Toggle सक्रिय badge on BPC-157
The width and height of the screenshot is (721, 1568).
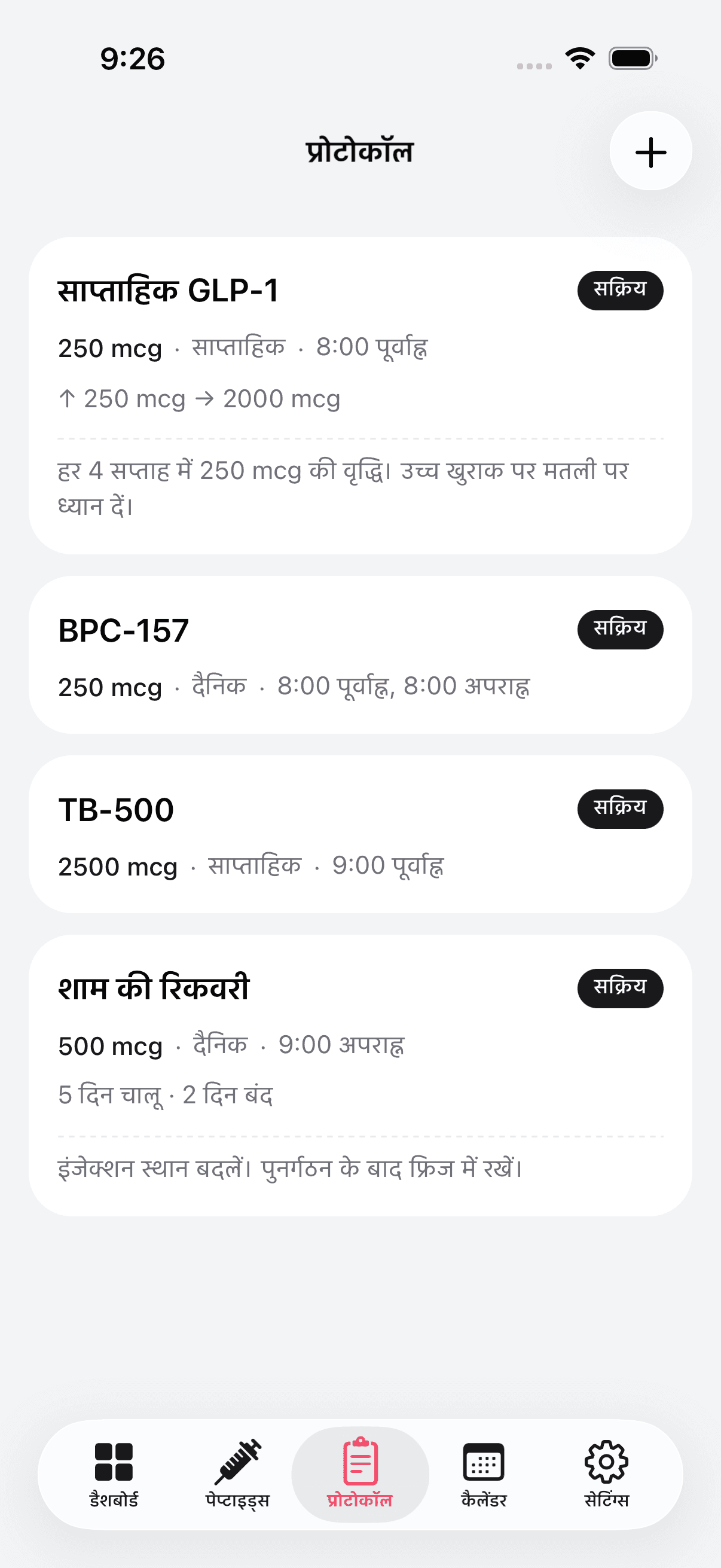[620, 629]
